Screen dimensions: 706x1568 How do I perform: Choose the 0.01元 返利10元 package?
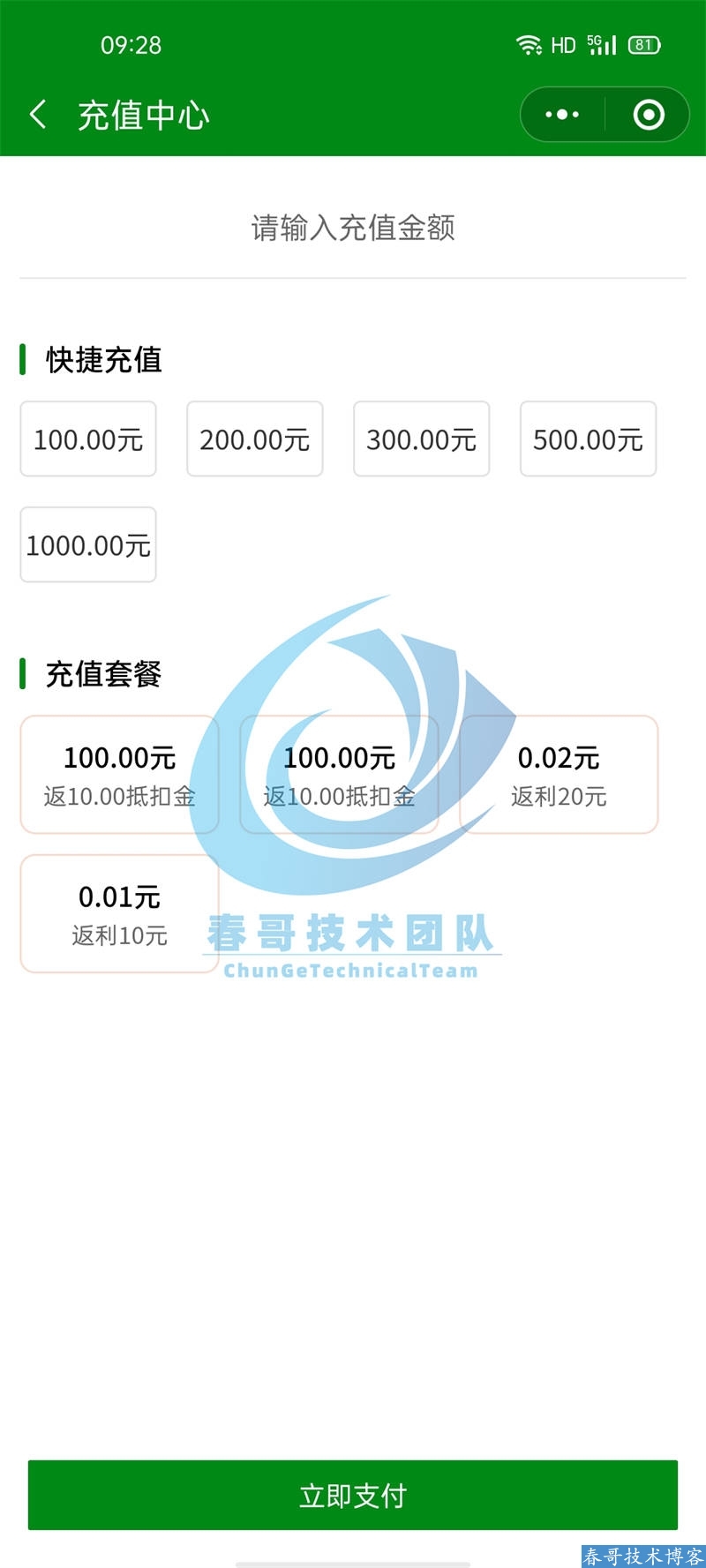pos(119,914)
